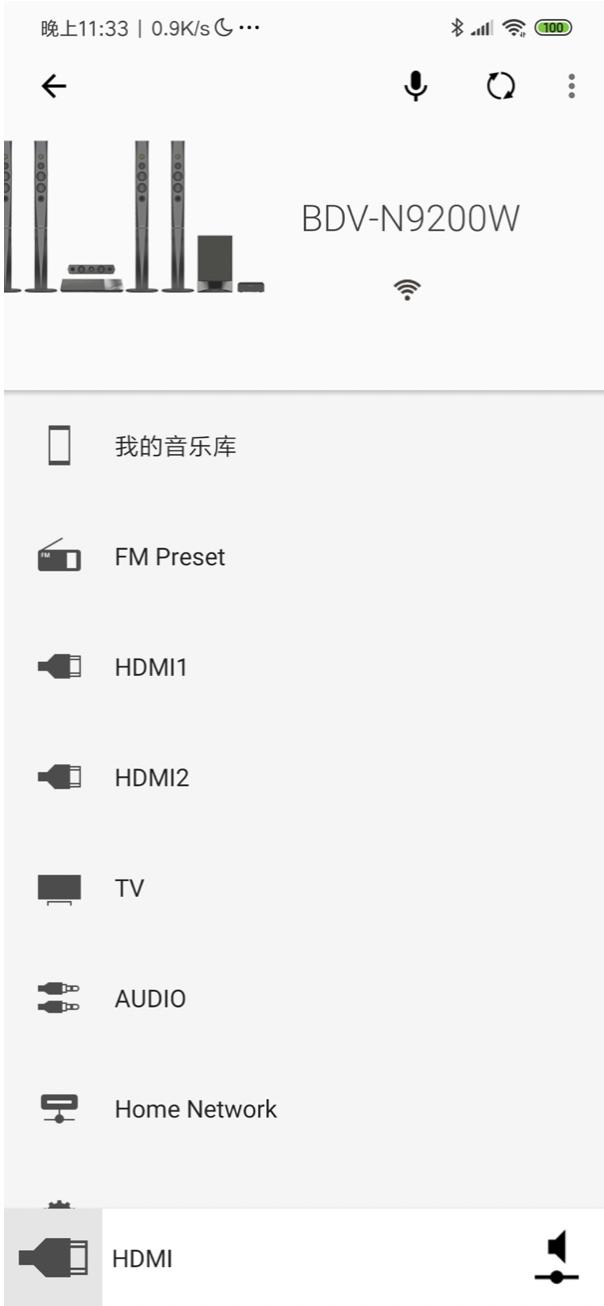Open Home Network source
The height and width of the screenshot is (1306, 604).
(x=195, y=1109)
